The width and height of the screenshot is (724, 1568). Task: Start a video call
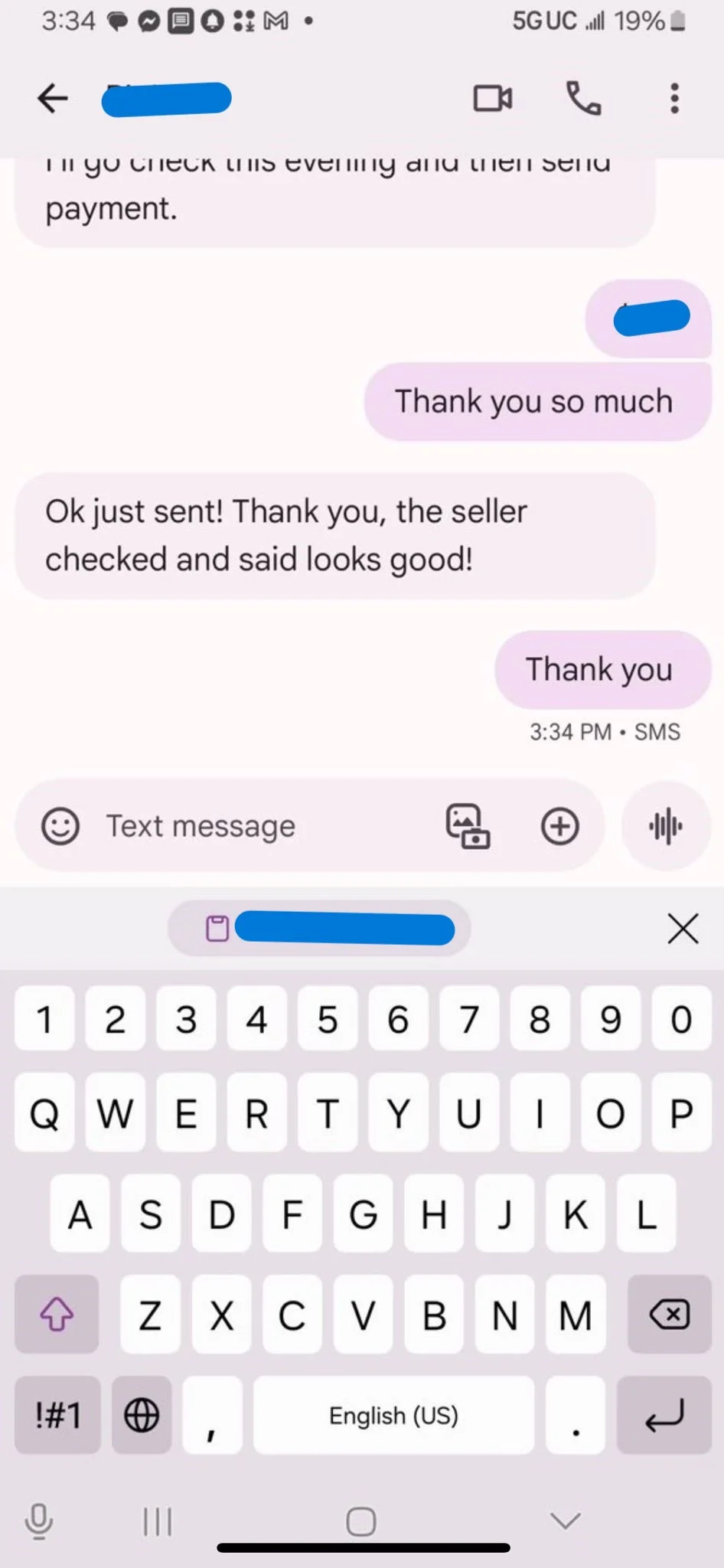493,99
